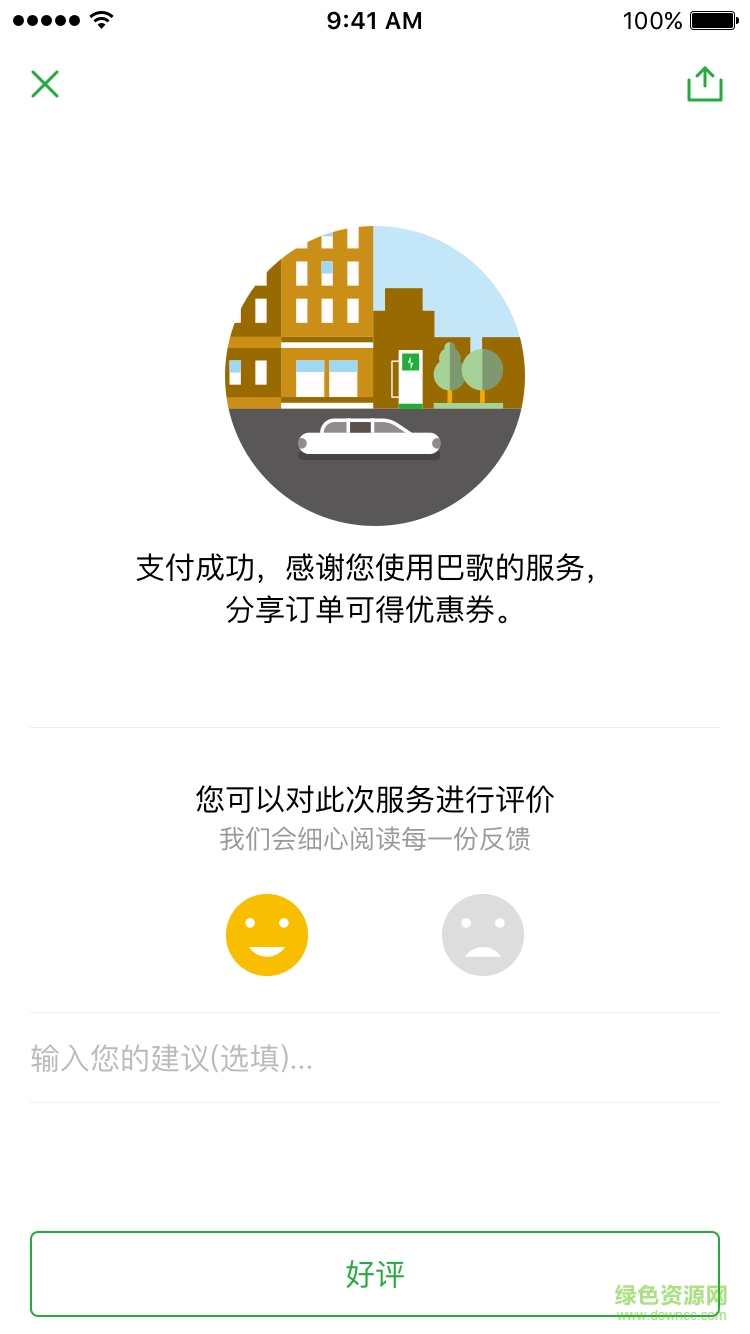This screenshot has height=1334, width=750.
Task: Tap the share icon at top right
Action: (705, 84)
